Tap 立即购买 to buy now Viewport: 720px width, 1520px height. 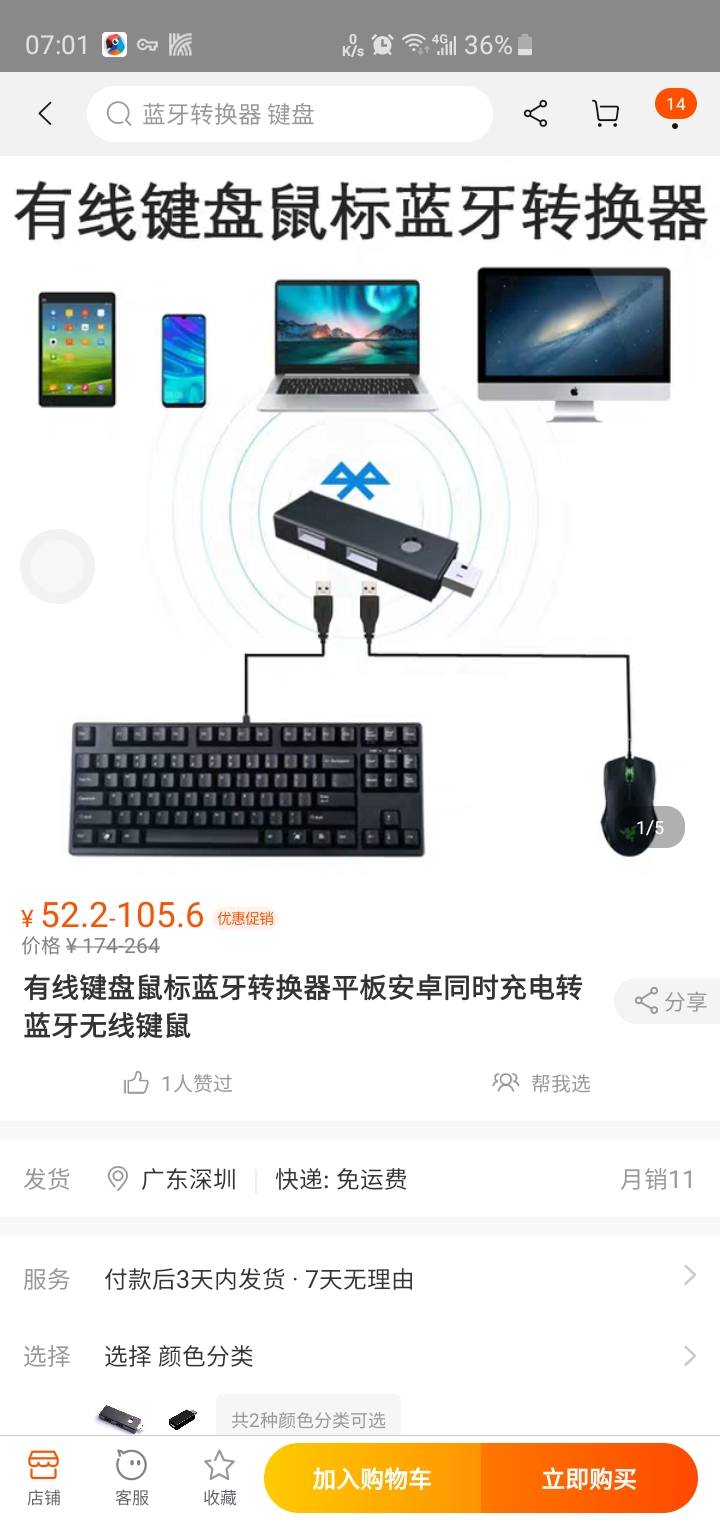(x=589, y=1478)
